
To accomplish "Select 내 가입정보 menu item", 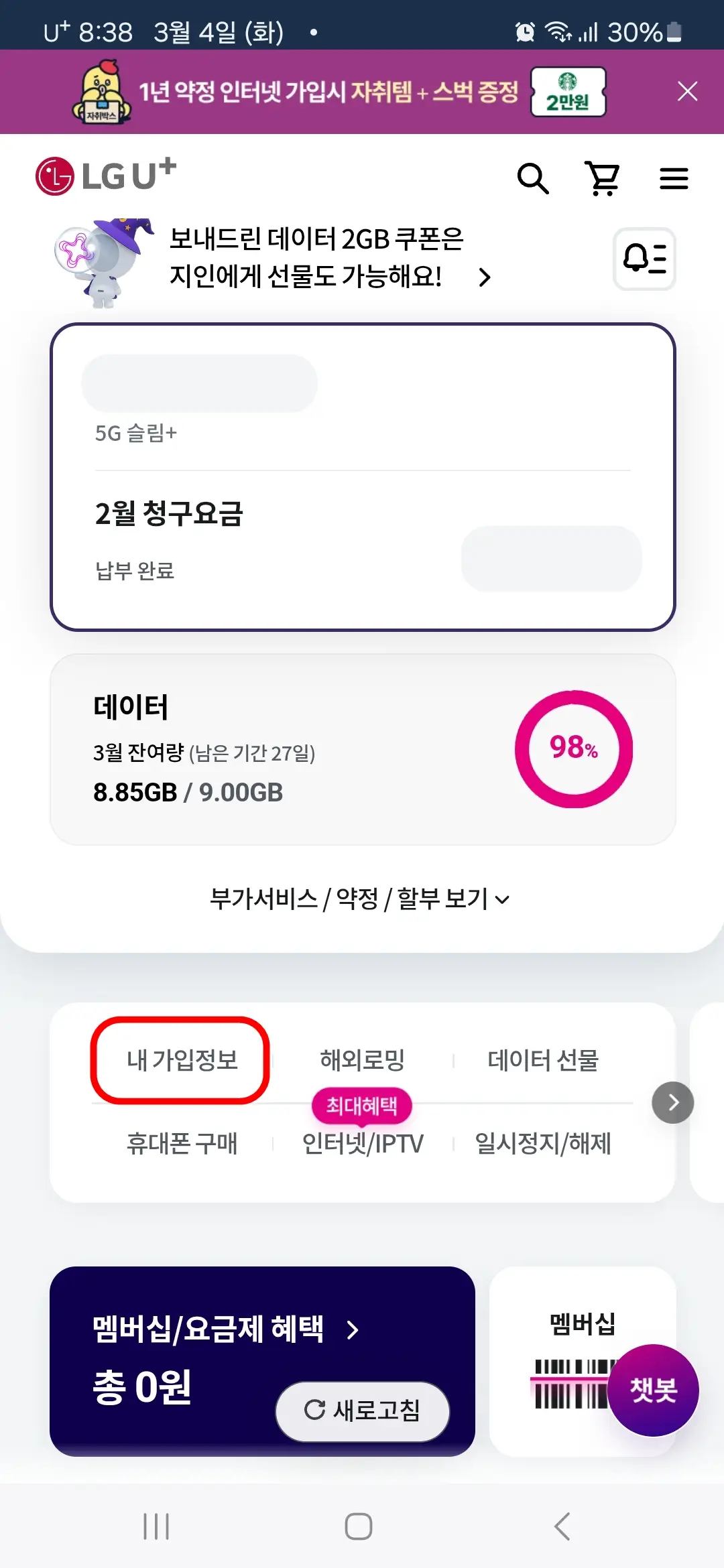I will point(182,1060).
